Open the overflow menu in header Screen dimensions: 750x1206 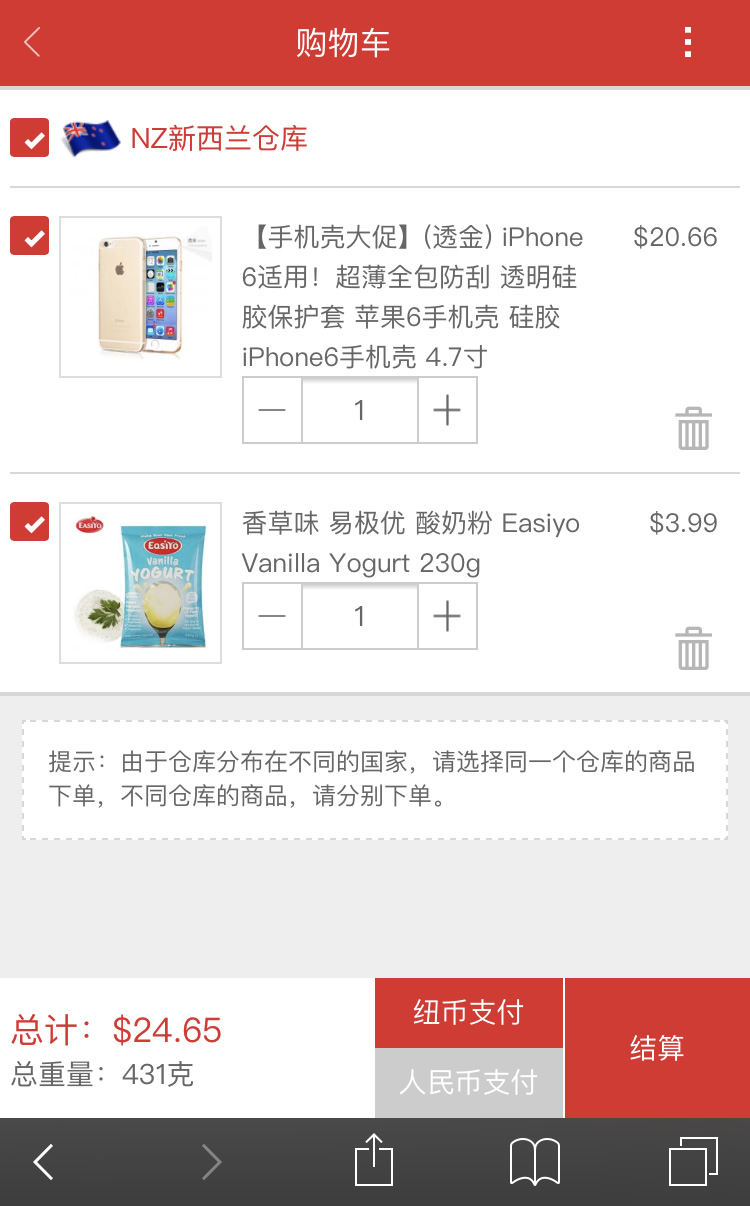tap(688, 43)
